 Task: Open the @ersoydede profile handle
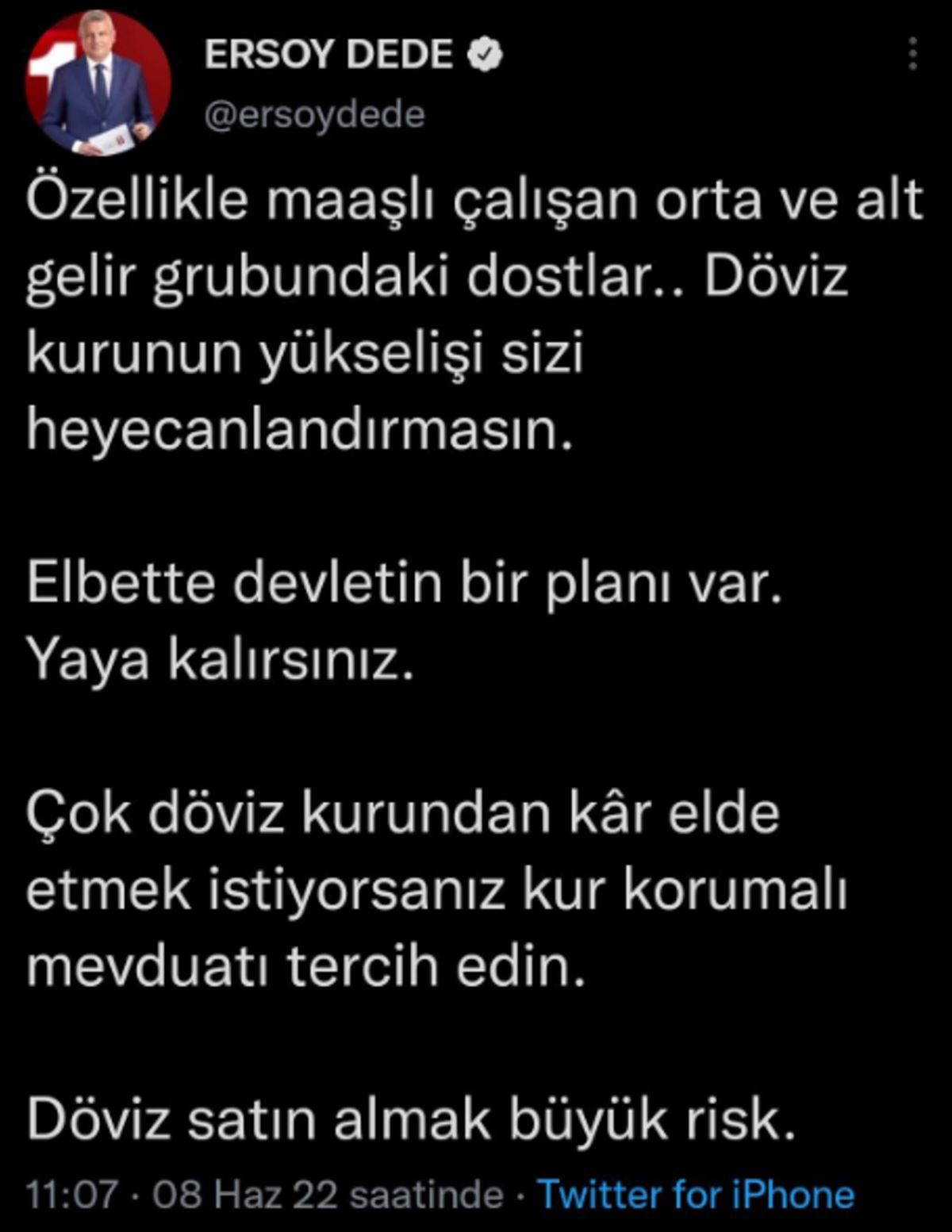pyautogui.click(x=314, y=115)
